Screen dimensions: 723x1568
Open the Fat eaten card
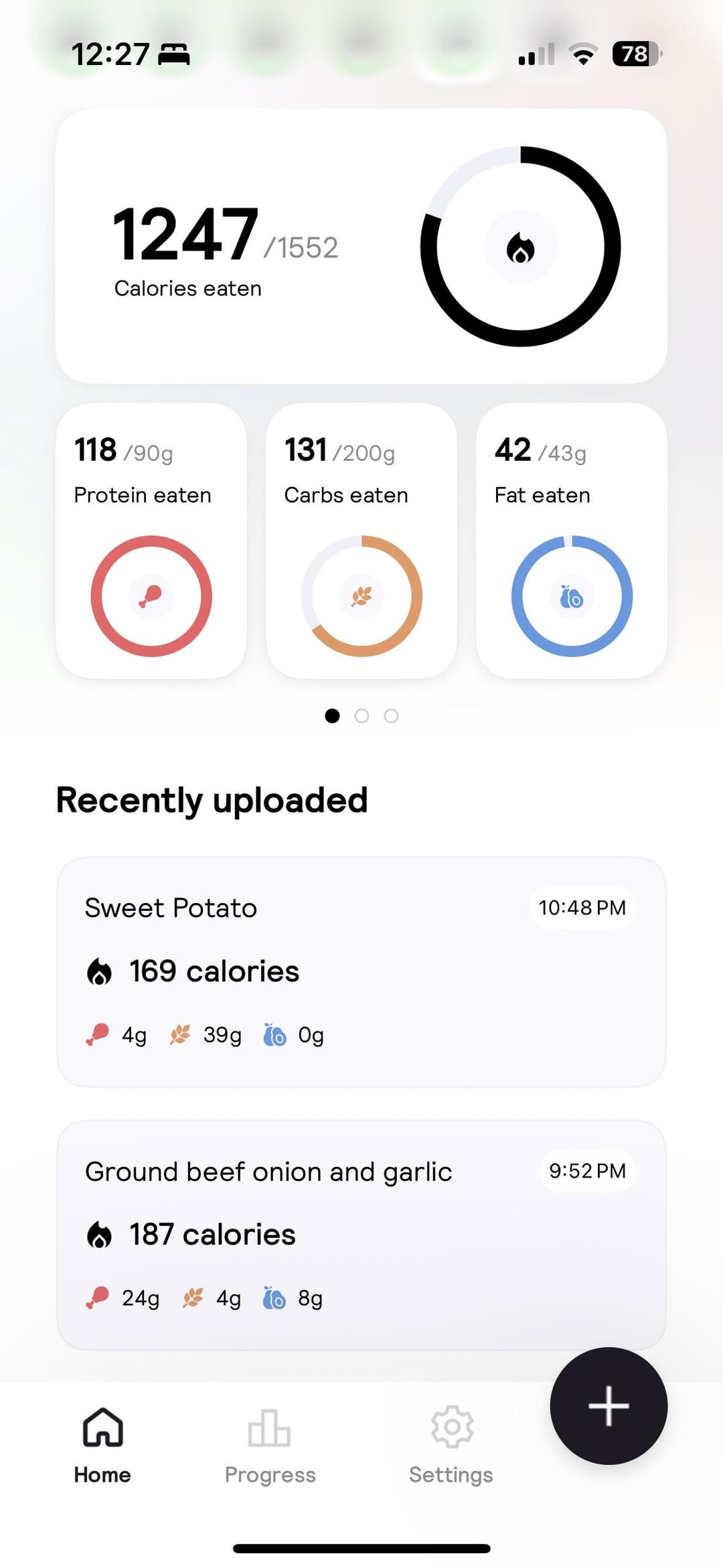click(x=571, y=541)
